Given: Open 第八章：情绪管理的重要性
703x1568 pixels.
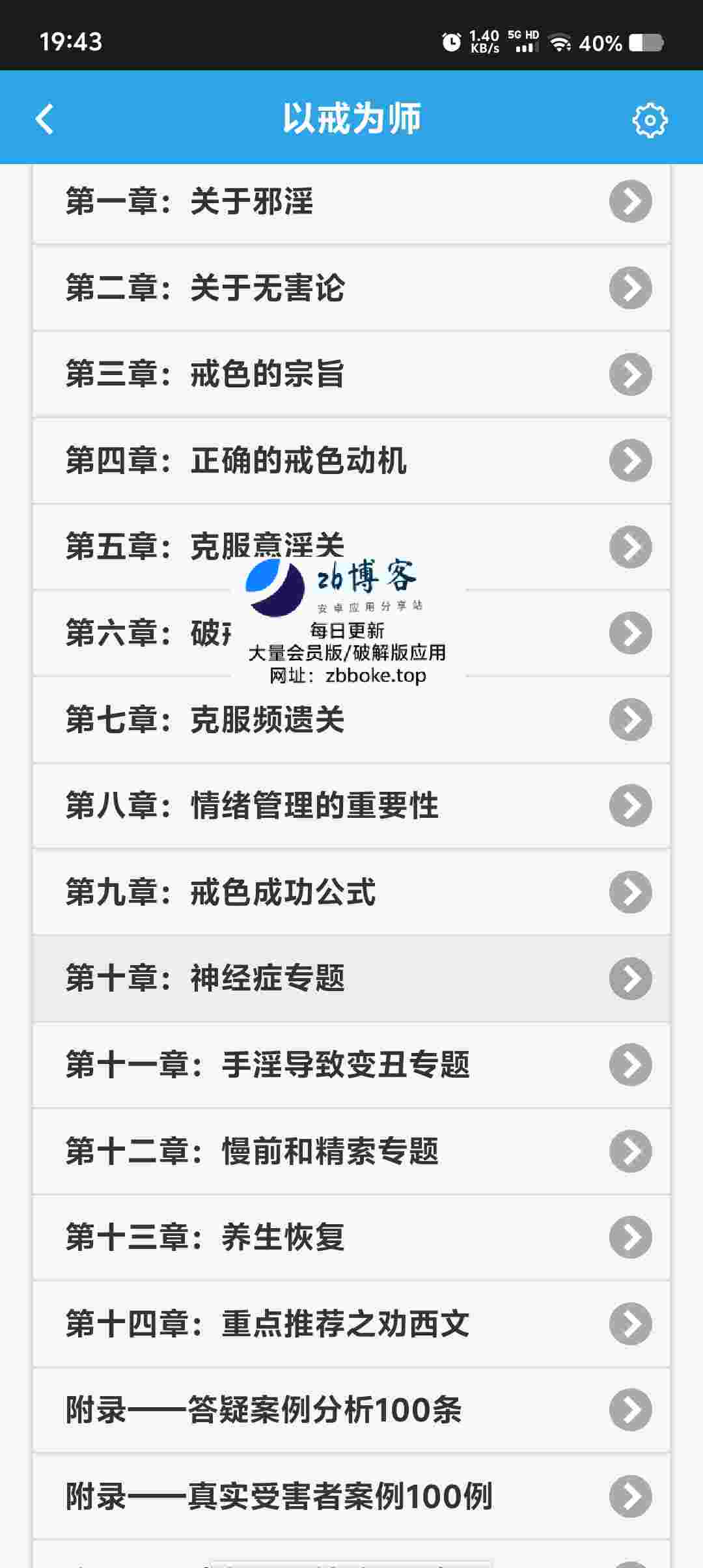Looking at the screenshot, I should 351,805.
